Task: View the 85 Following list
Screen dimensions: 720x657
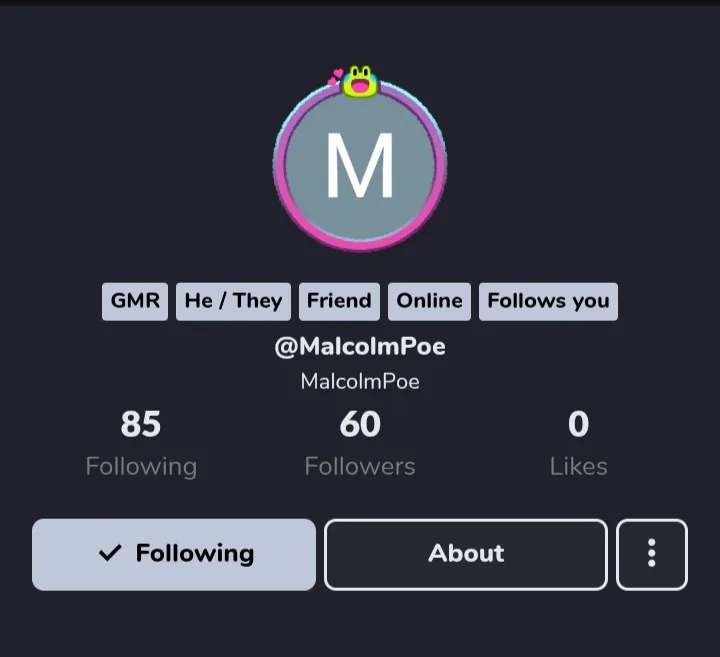Action: (141, 443)
